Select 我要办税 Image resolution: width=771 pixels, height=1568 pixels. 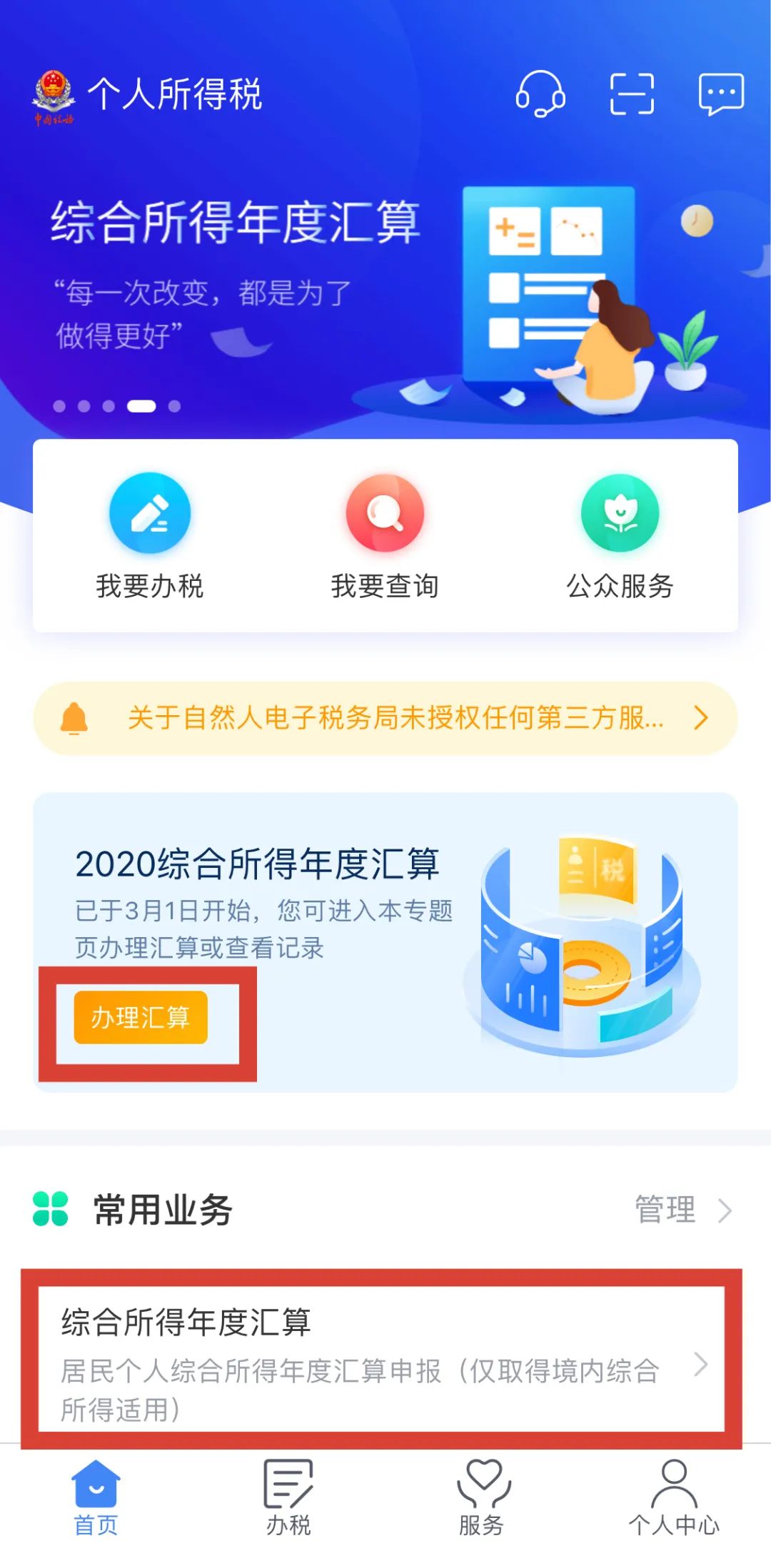[150, 537]
